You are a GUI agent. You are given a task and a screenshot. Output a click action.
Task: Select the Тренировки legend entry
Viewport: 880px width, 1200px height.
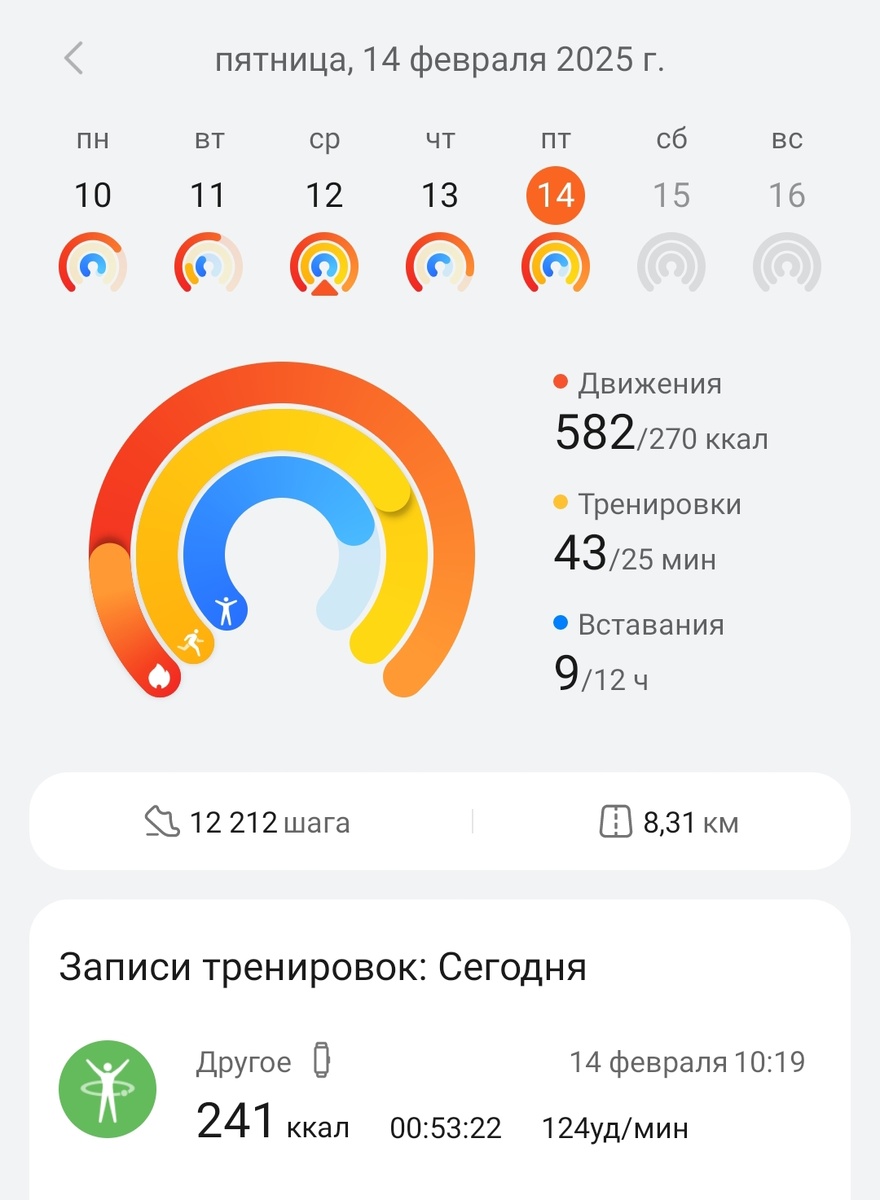click(662, 504)
